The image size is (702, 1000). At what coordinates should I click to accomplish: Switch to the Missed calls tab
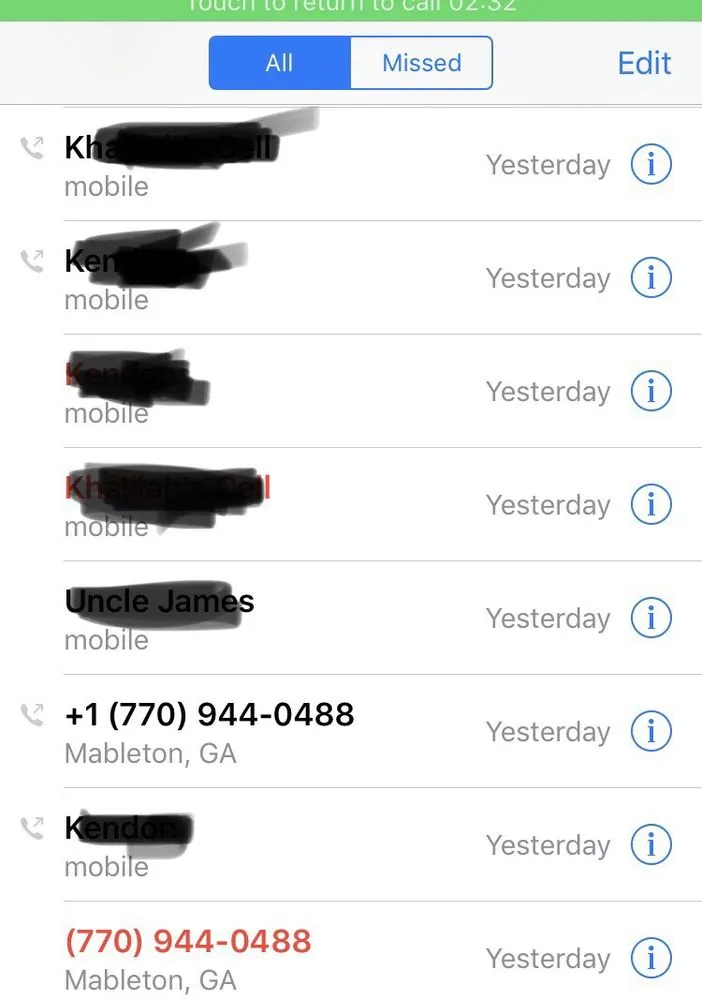coord(421,63)
